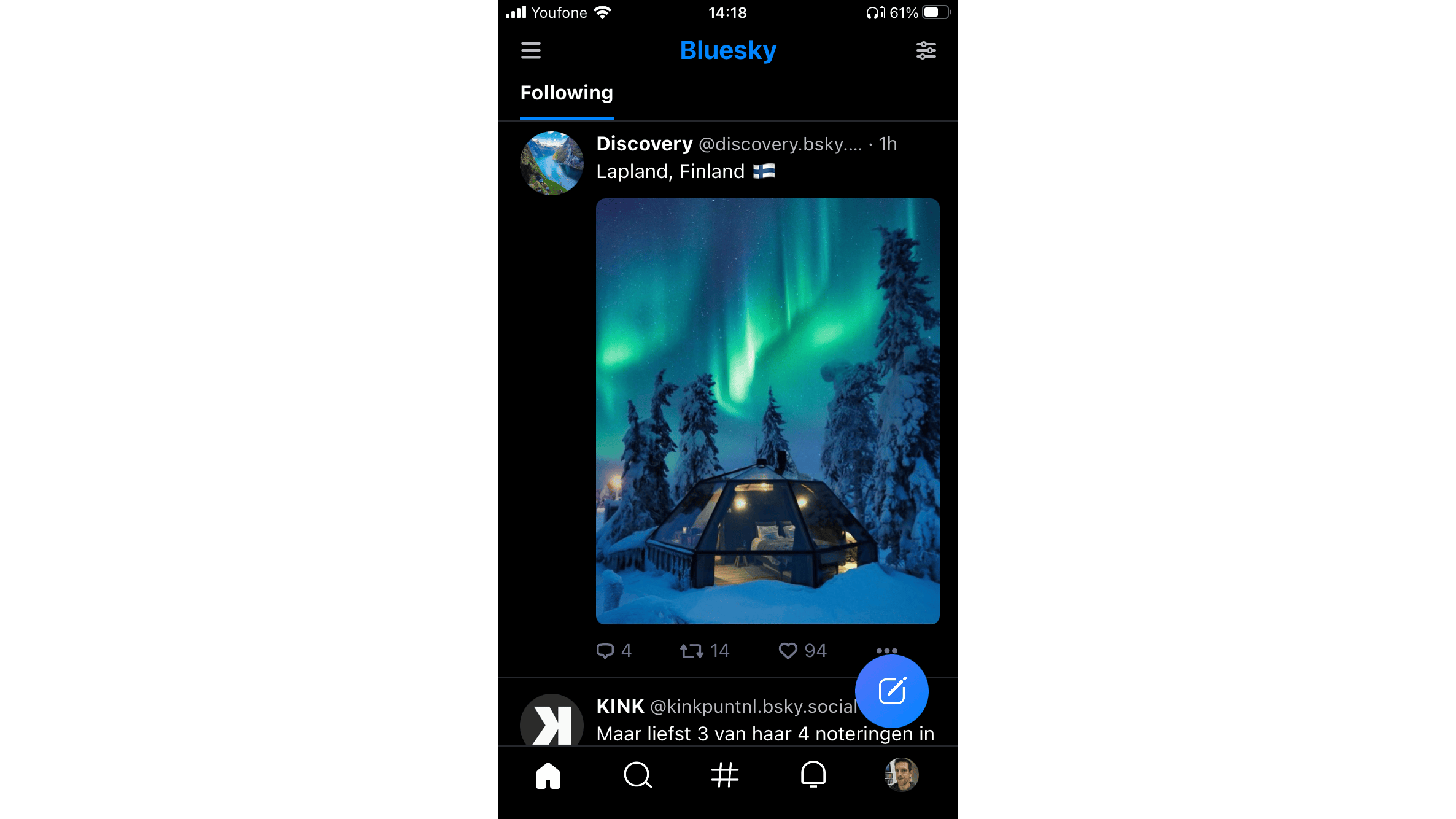Open my profile tab
This screenshot has width=1456, height=819.
(x=901, y=775)
